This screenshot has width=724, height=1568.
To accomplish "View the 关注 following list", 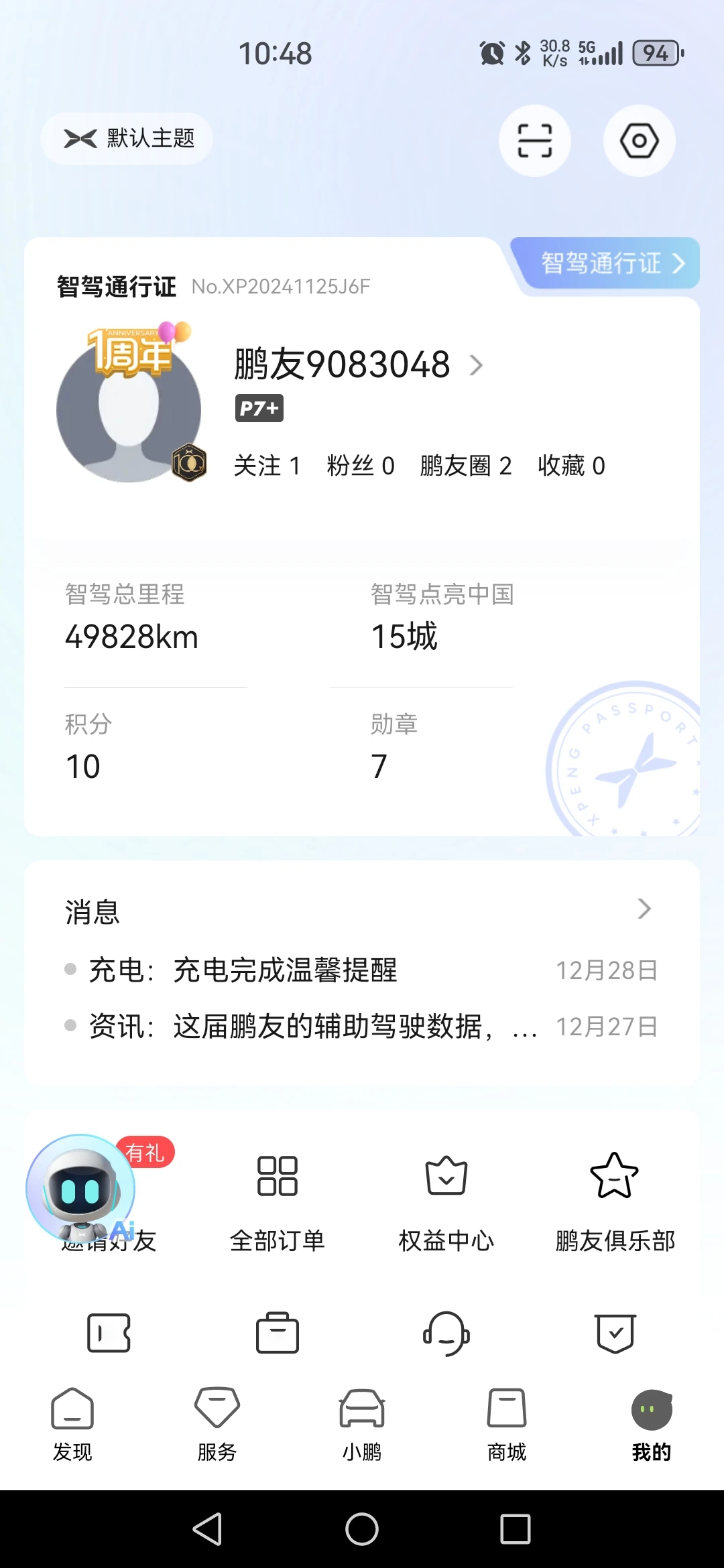I will 267,466.
